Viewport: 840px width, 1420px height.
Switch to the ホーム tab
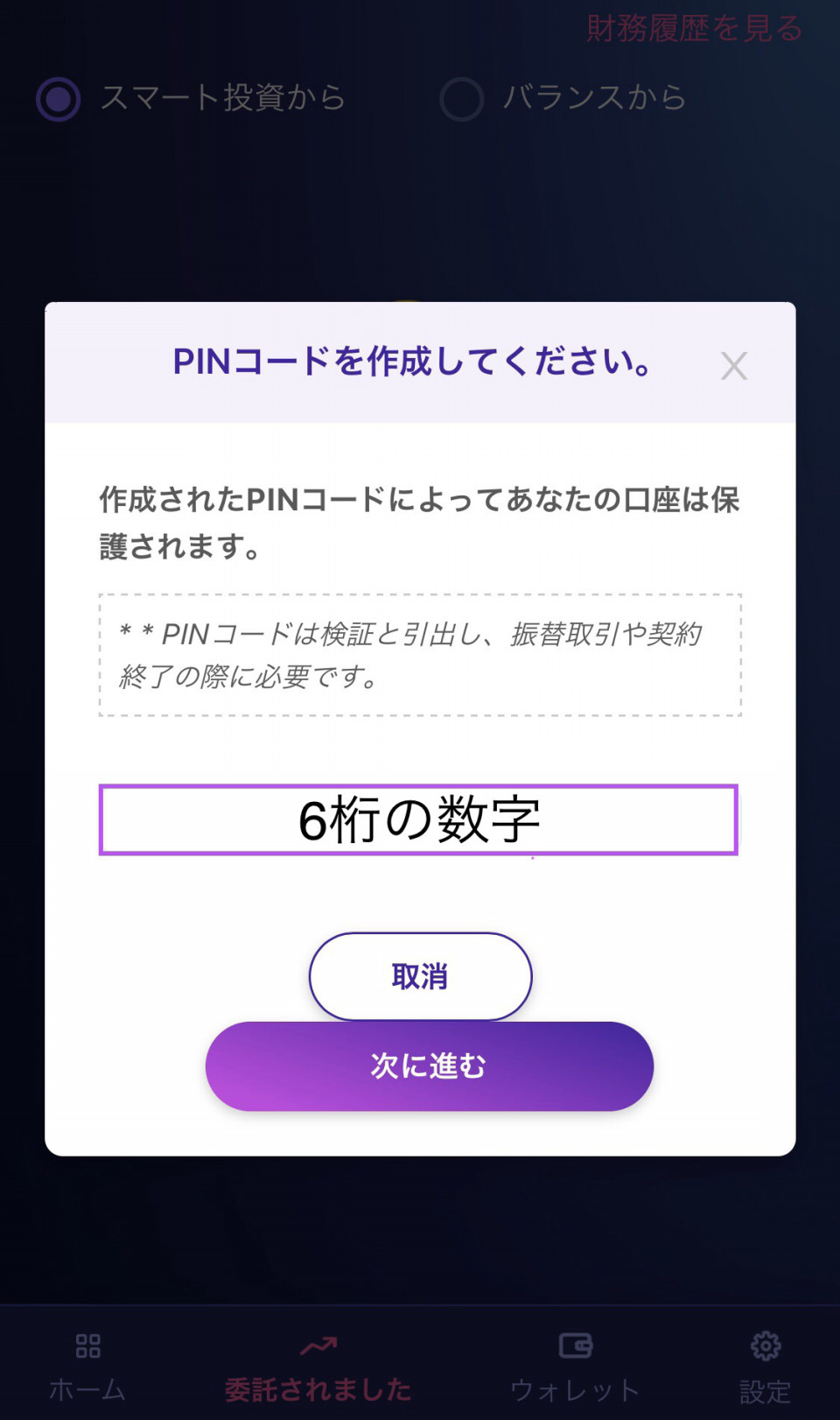coord(87,1367)
